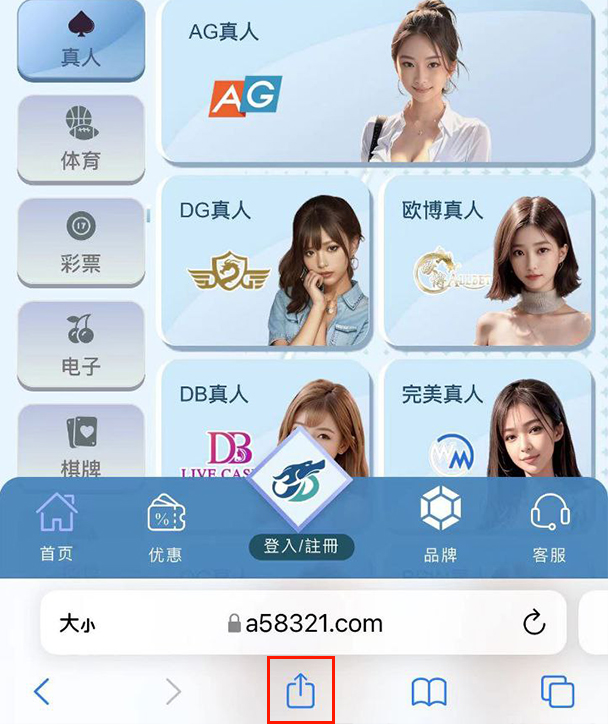Open the DG真人 card

tap(265, 262)
